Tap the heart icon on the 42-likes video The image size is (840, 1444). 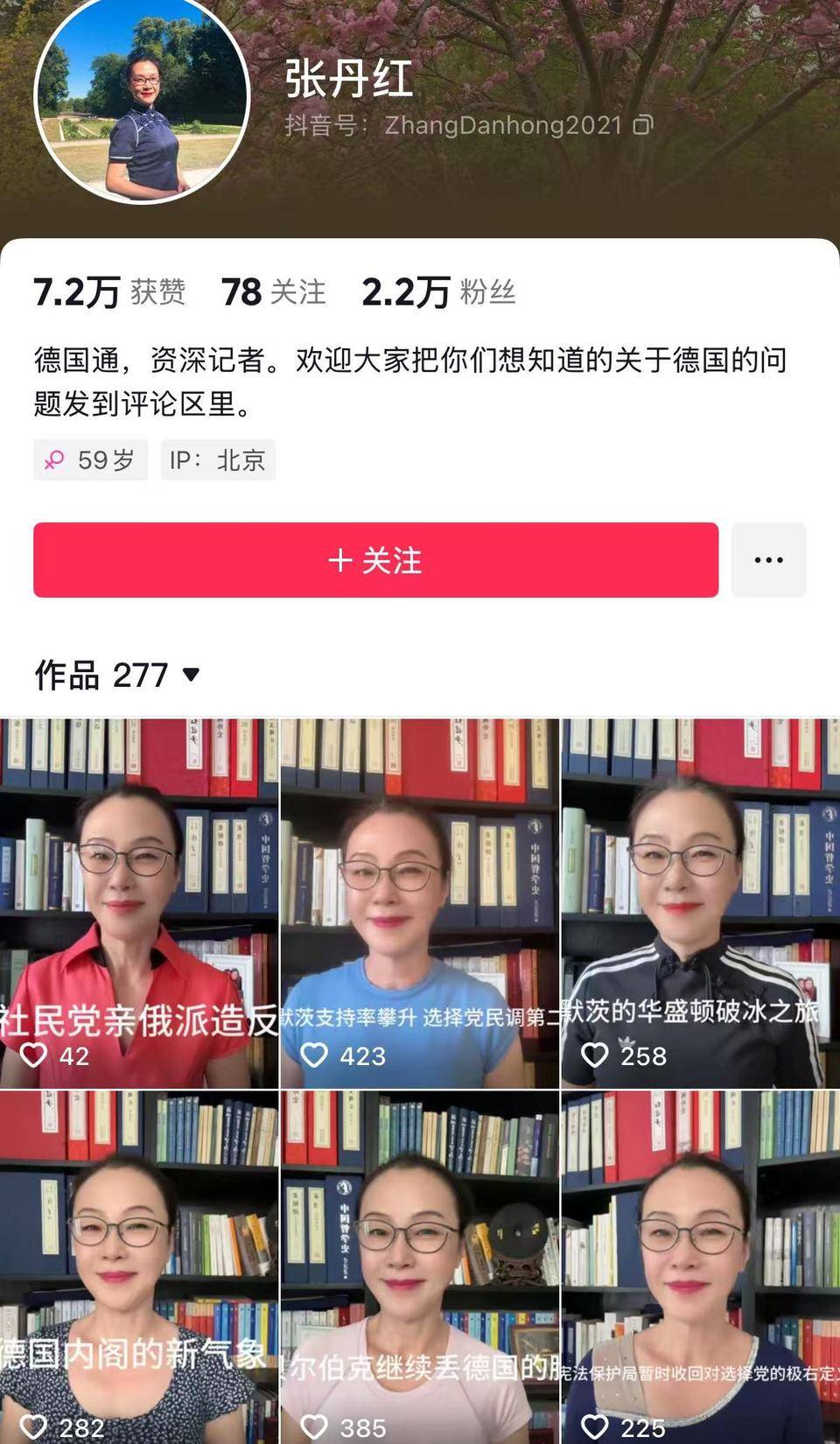[35, 1056]
